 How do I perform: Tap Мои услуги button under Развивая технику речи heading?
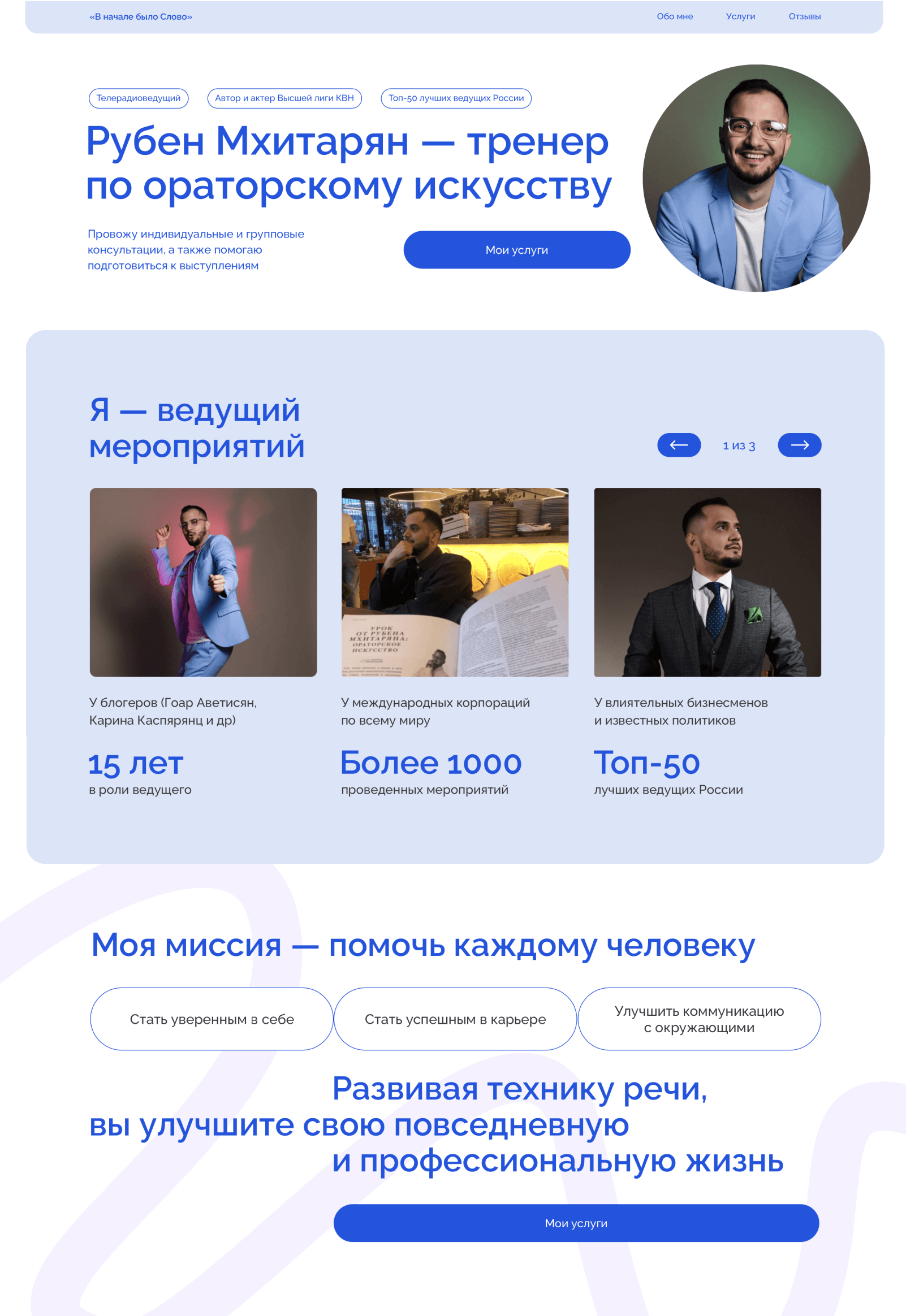pyautogui.click(x=576, y=1223)
